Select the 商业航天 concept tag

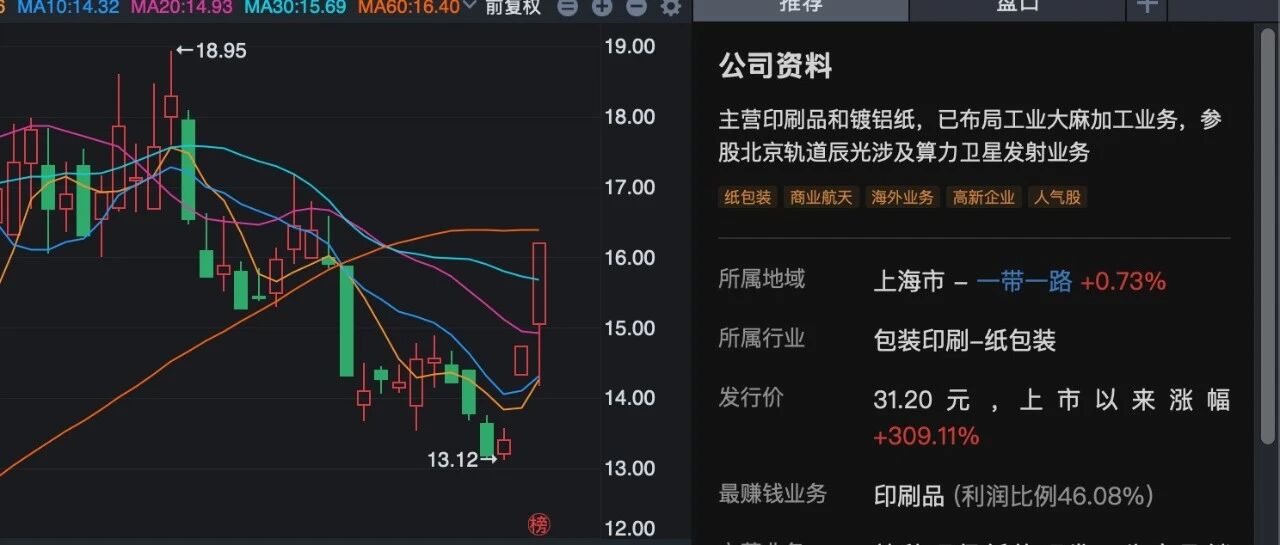tap(822, 197)
